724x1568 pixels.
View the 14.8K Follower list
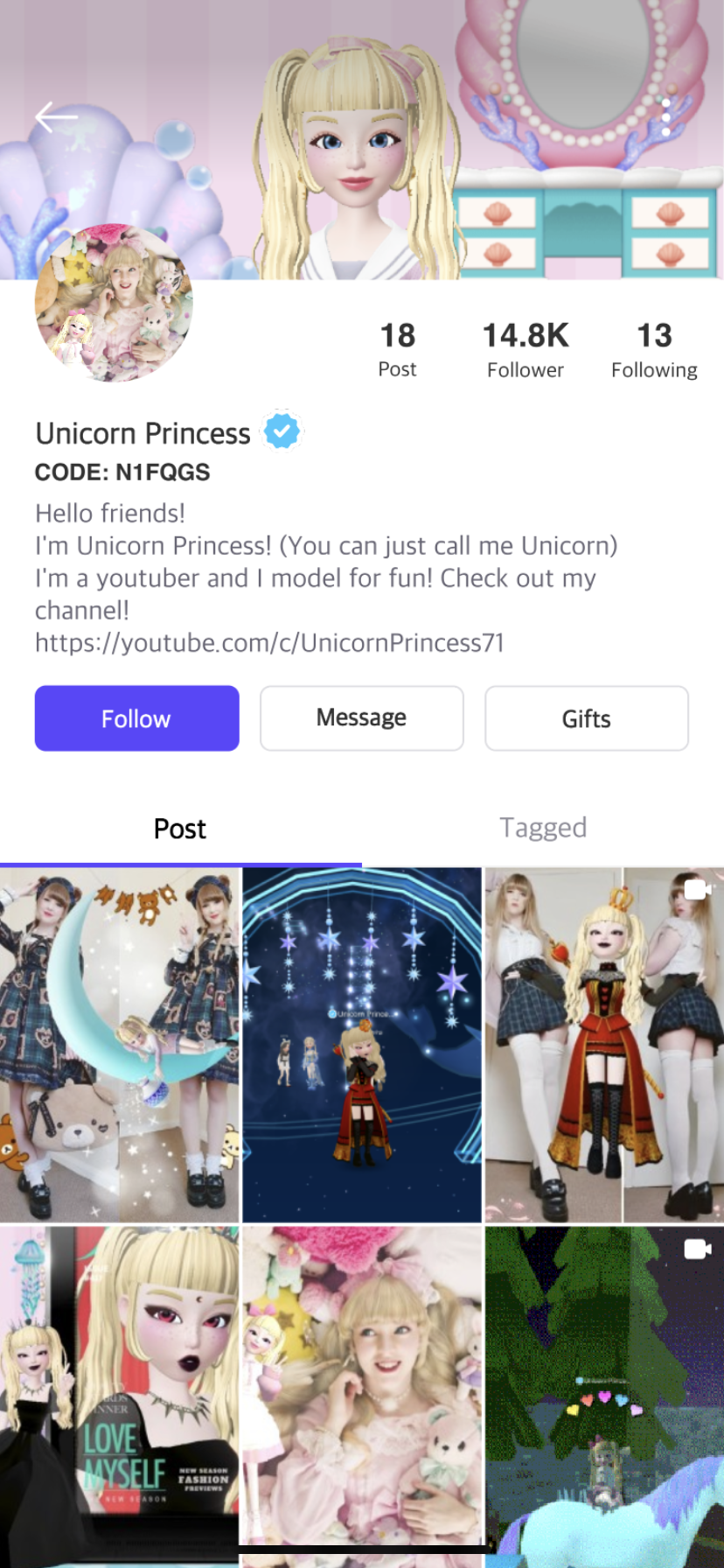(525, 349)
